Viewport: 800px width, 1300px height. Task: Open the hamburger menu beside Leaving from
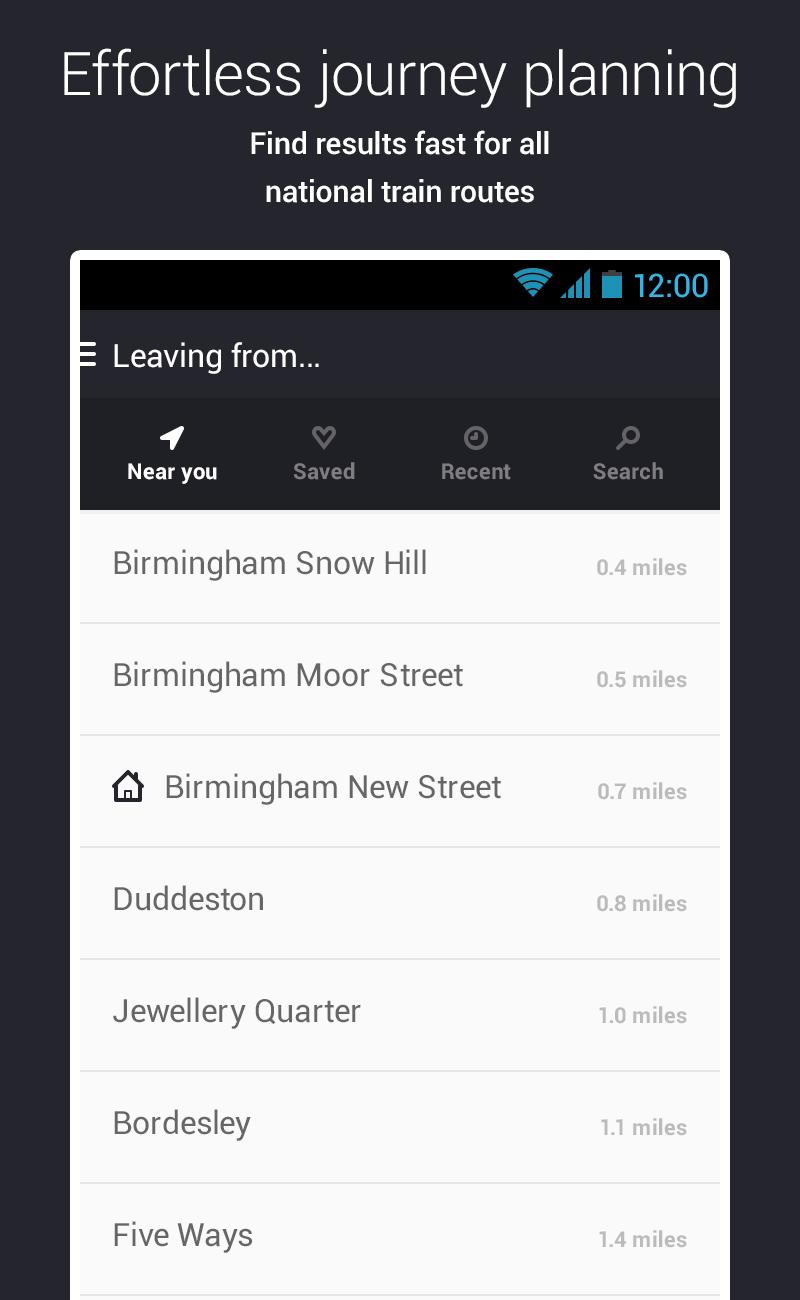[x=88, y=355]
